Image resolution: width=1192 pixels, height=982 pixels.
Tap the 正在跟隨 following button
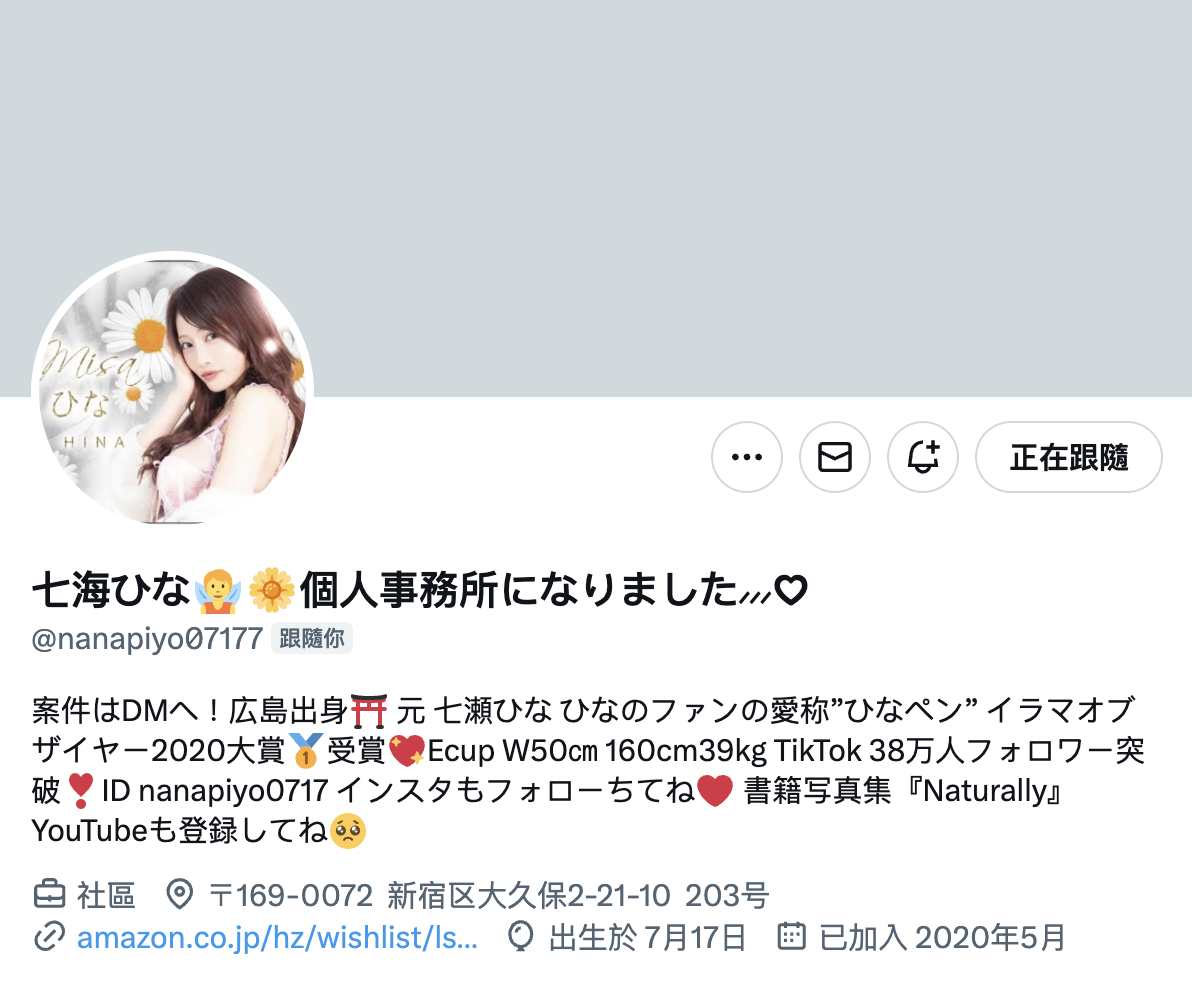point(1068,457)
